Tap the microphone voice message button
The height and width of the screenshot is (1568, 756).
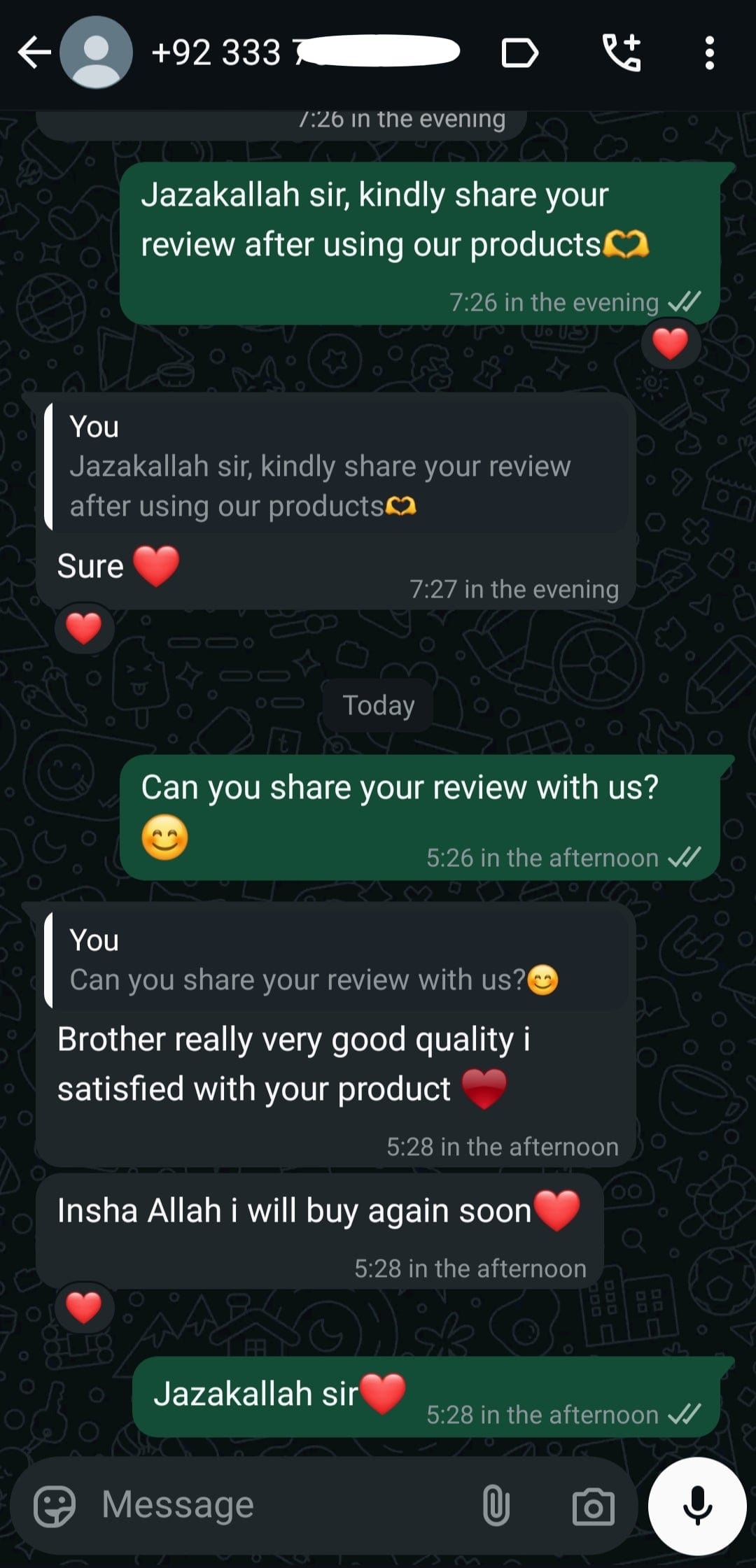(697, 1506)
